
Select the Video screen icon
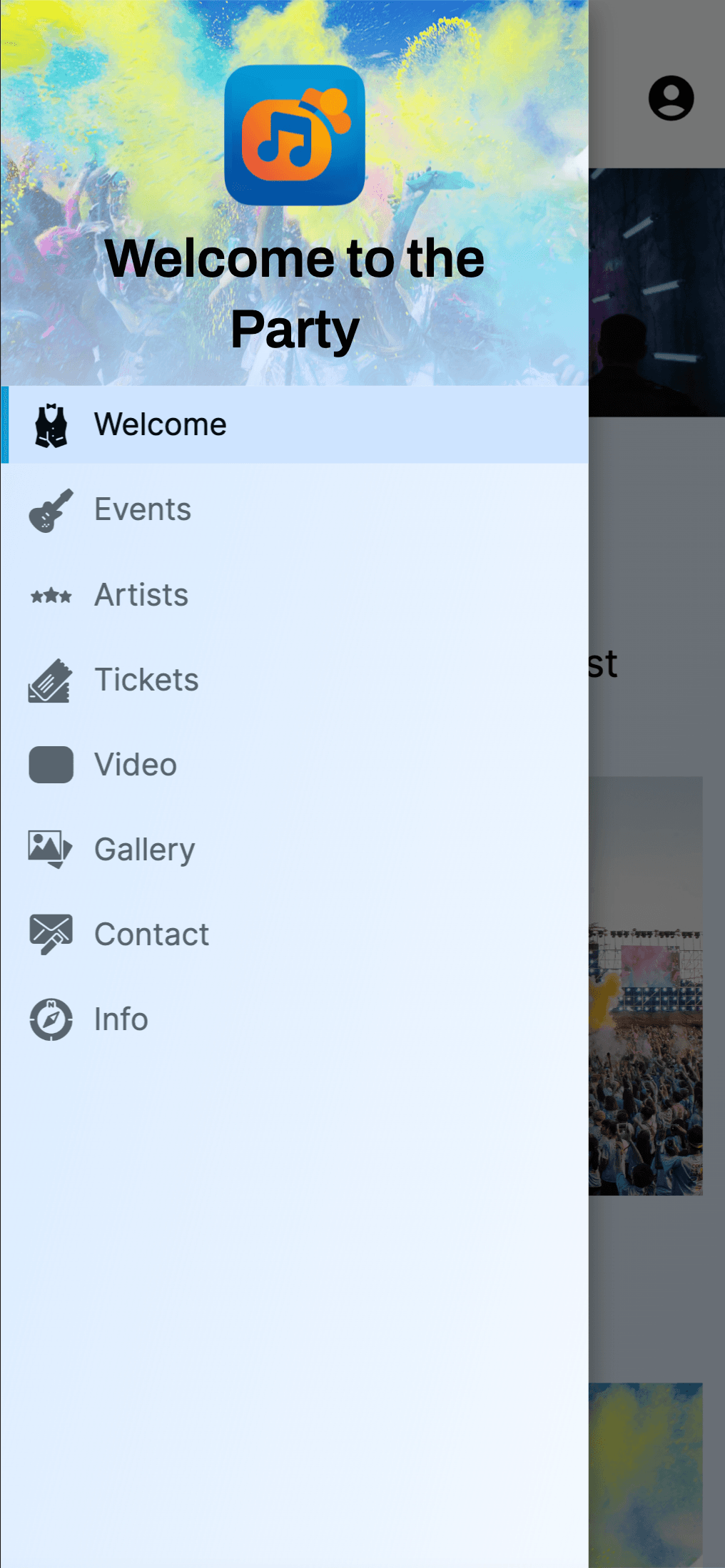50,764
